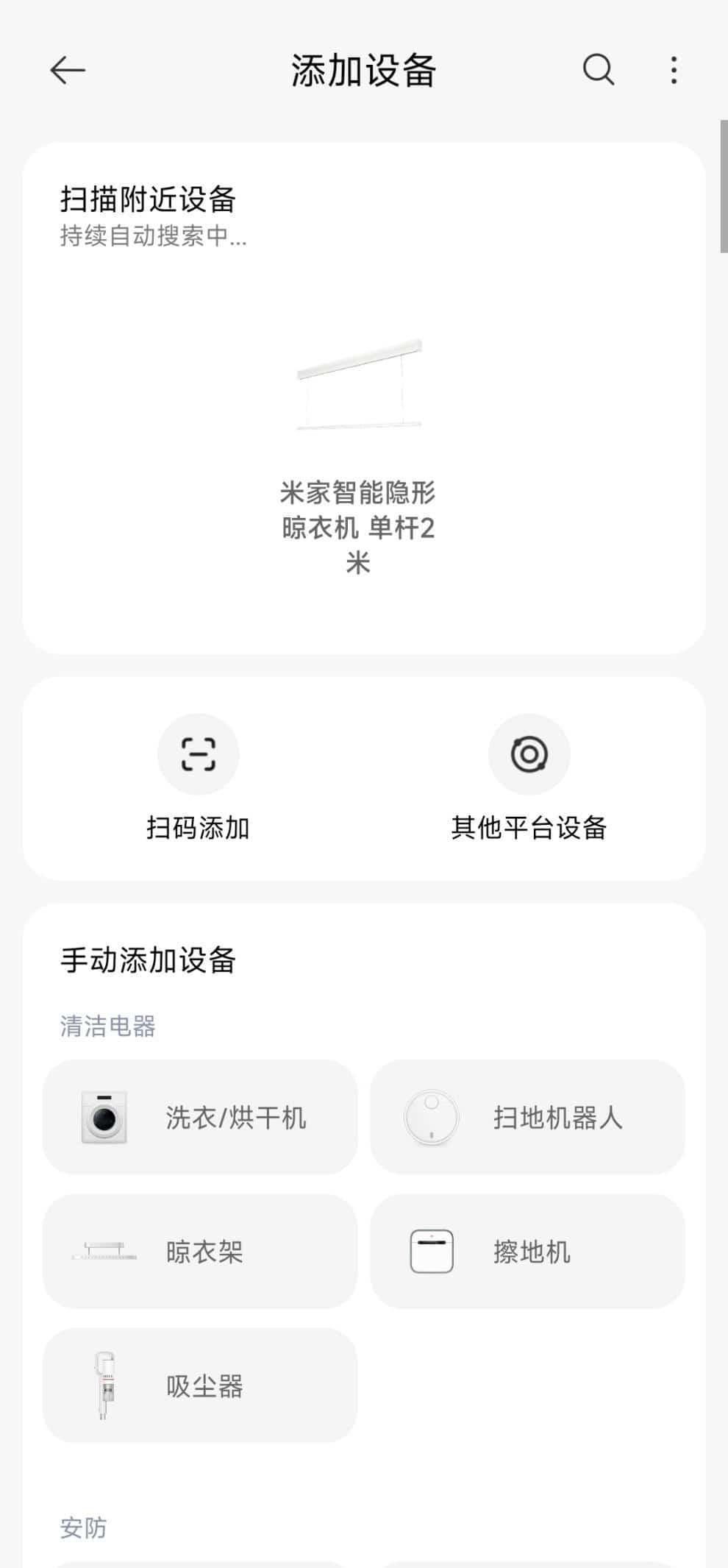The height and width of the screenshot is (1568, 728).
Task: Open the three-dot overflow menu
Action: pyautogui.click(x=674, y=71)
